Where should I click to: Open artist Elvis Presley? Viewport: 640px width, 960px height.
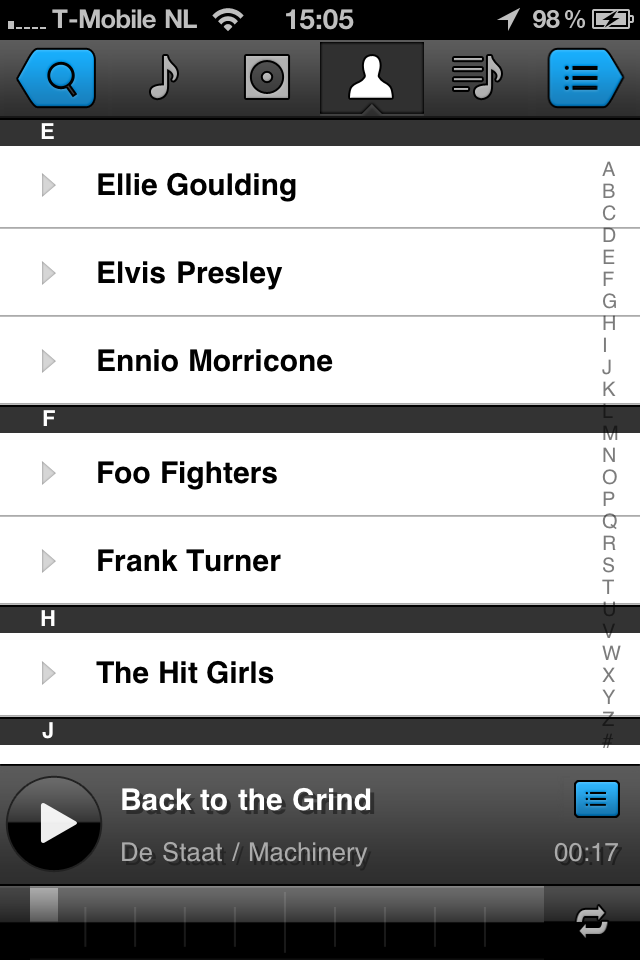point(189,273)
